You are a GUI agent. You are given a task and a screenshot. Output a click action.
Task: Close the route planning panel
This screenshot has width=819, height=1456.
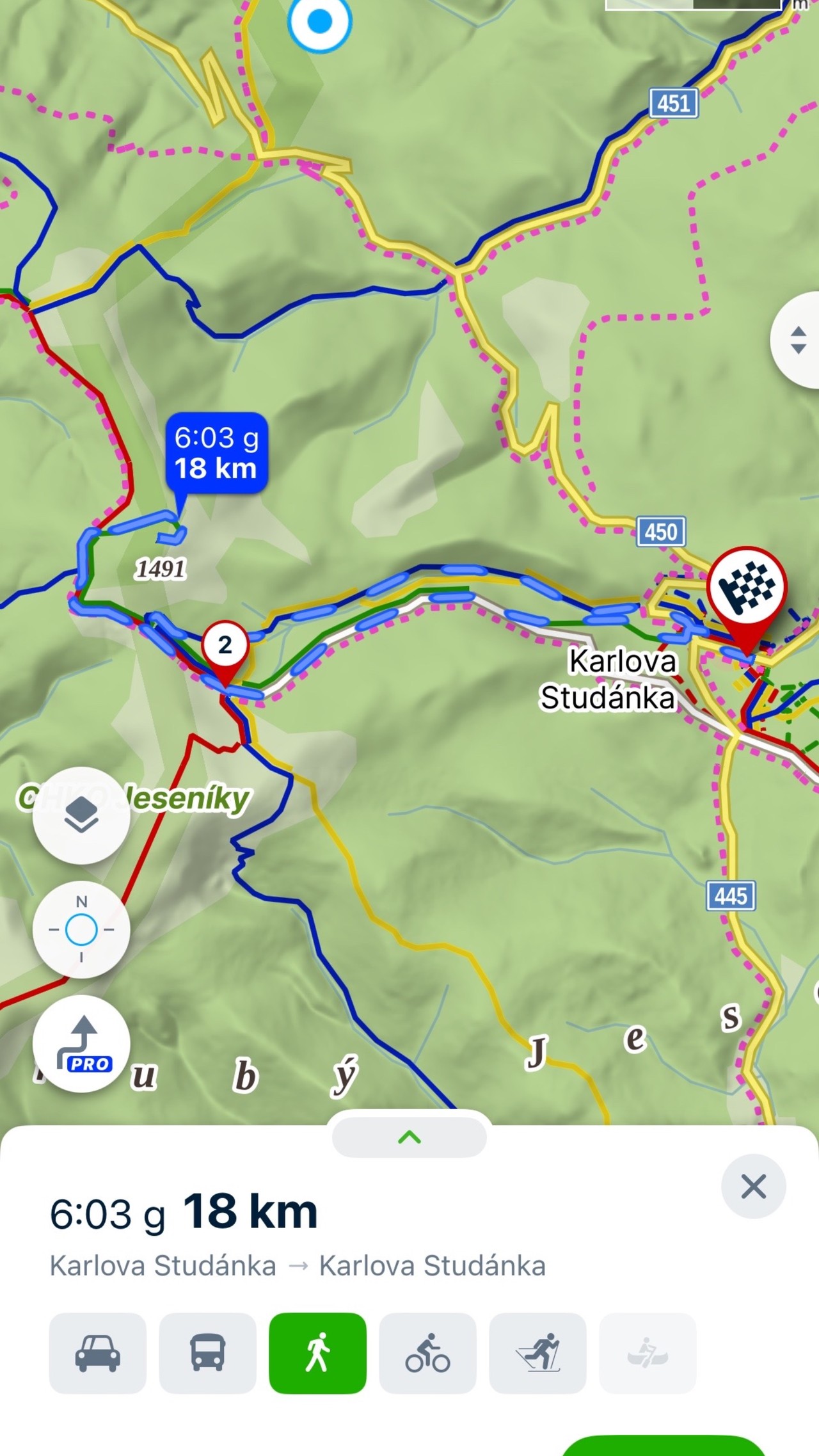[x=753, y=1186]
